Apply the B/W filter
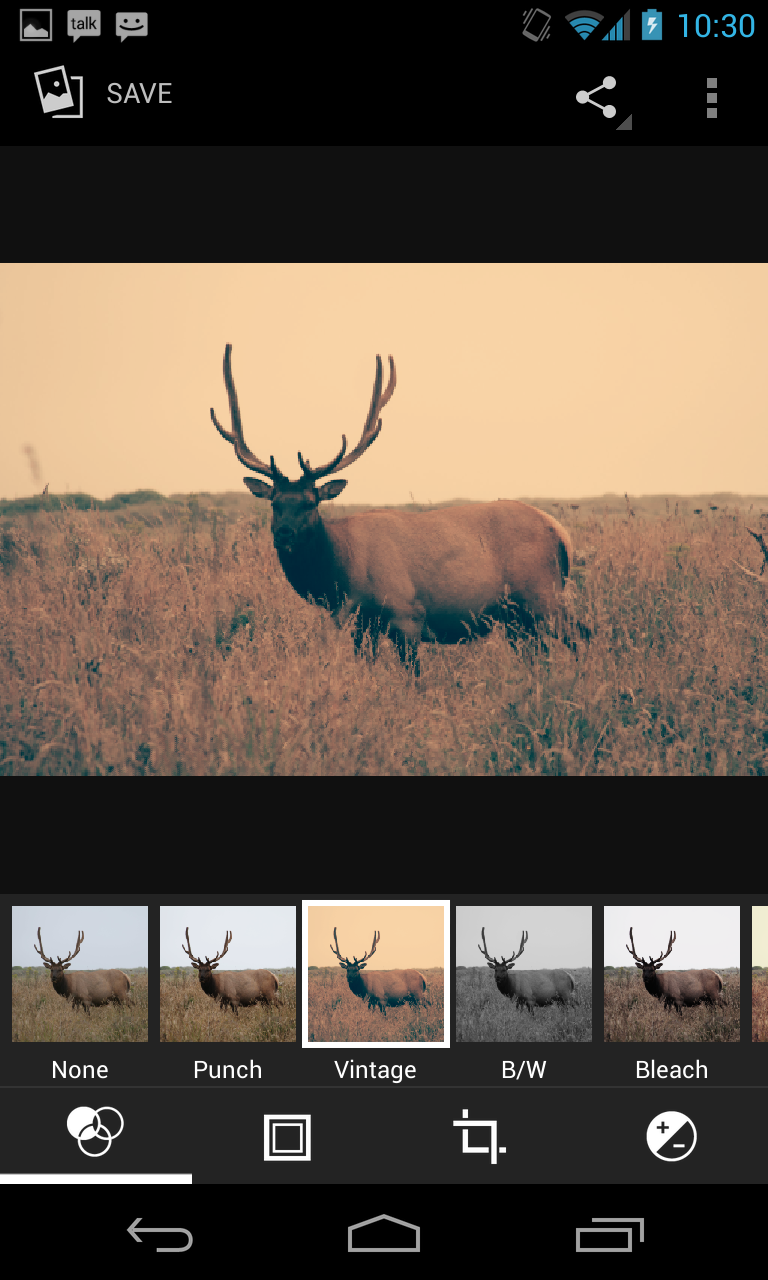The height and width of the screenshot is (1280, 768). (523, 973)
